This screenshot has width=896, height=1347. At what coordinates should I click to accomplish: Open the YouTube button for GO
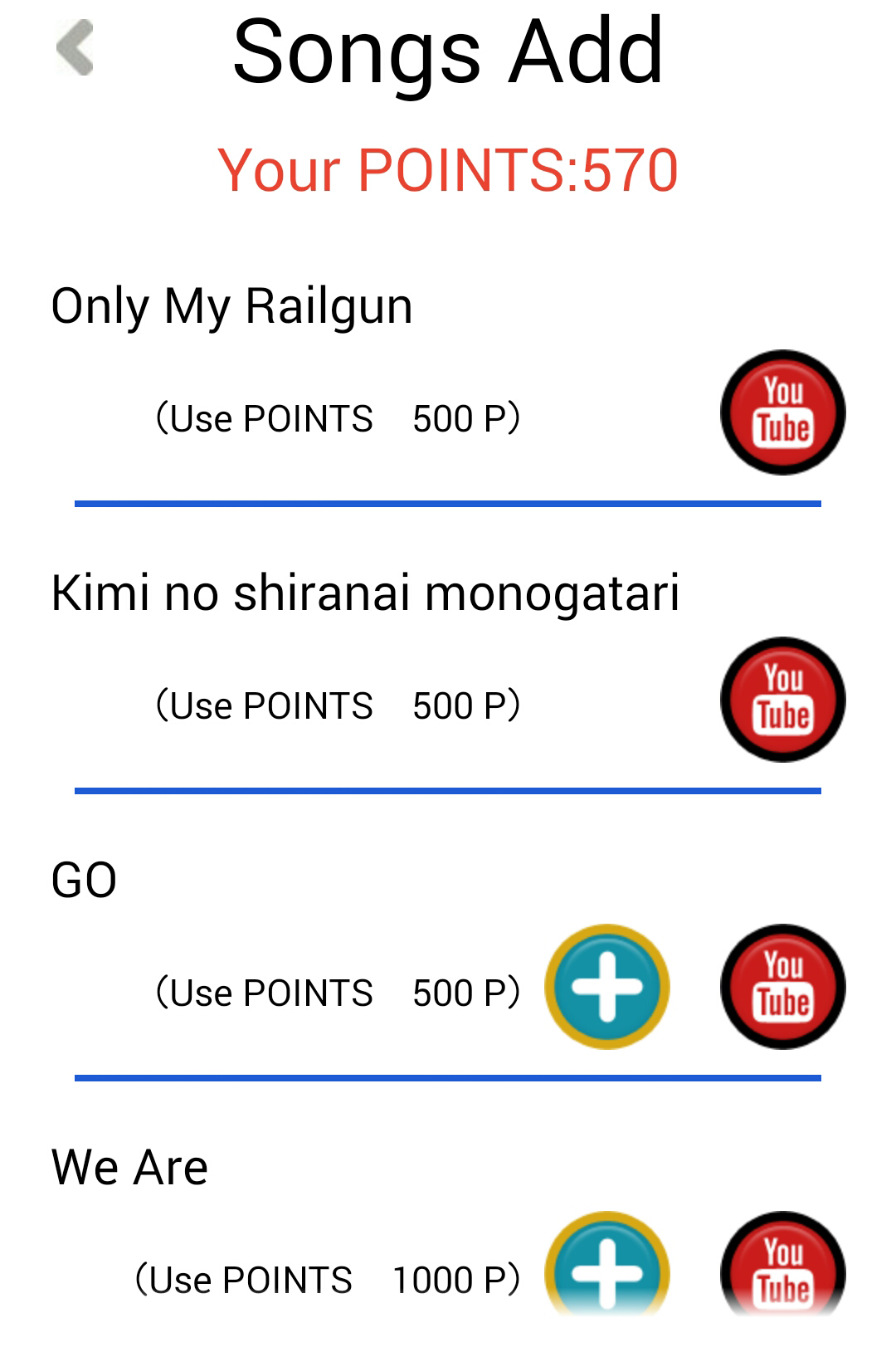pos(782,987)
